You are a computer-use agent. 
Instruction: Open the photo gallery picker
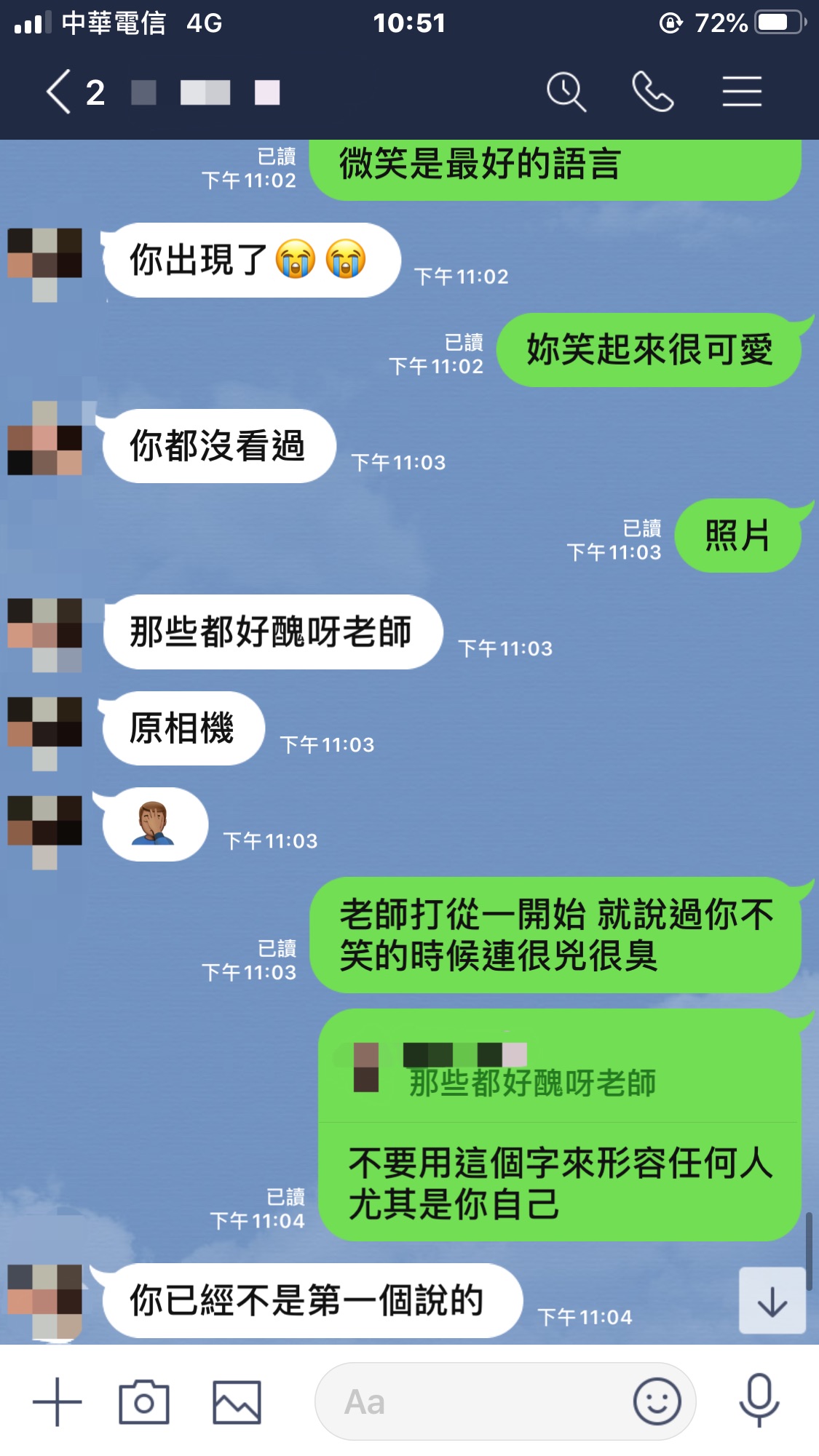point(237,1401)
